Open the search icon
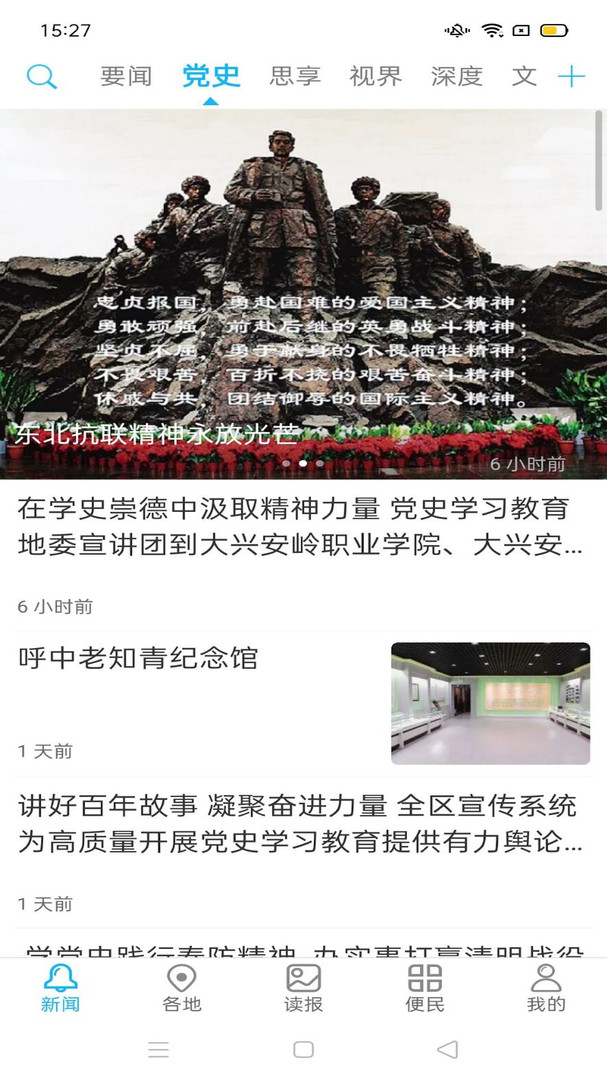The image size is (607, 1080). (41, 77)
